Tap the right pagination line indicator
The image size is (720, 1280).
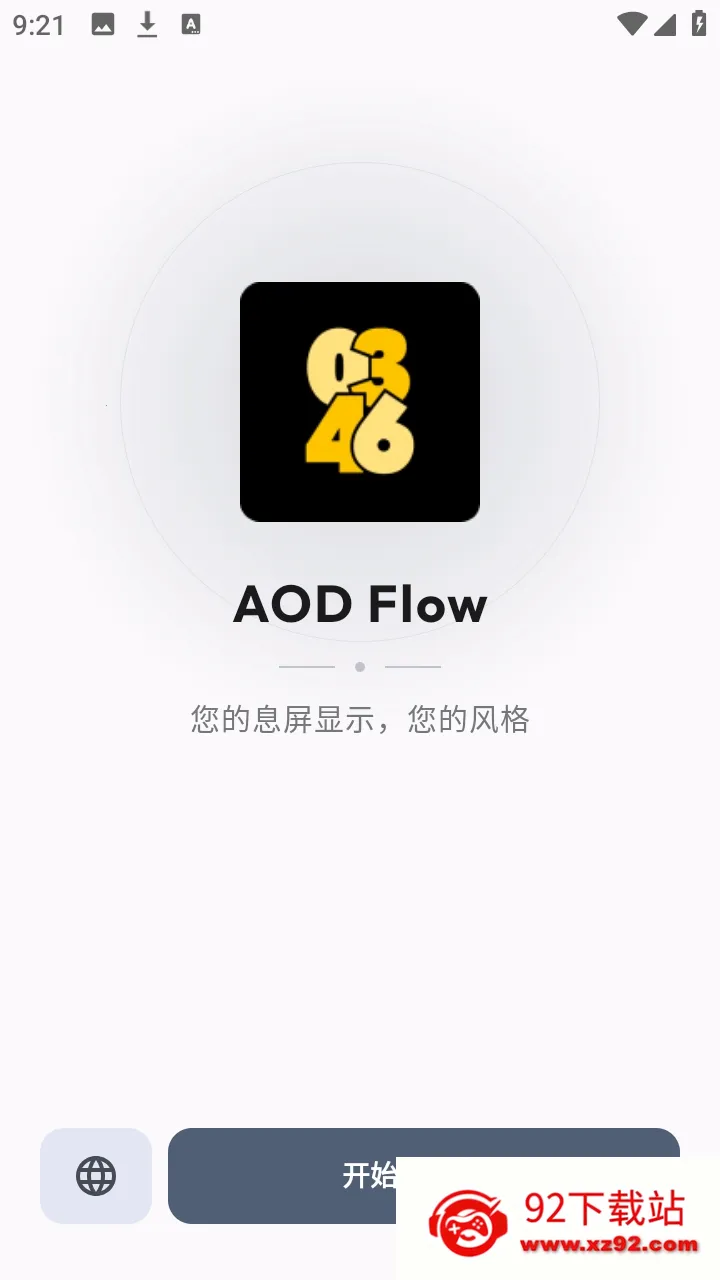pos(413,666)
